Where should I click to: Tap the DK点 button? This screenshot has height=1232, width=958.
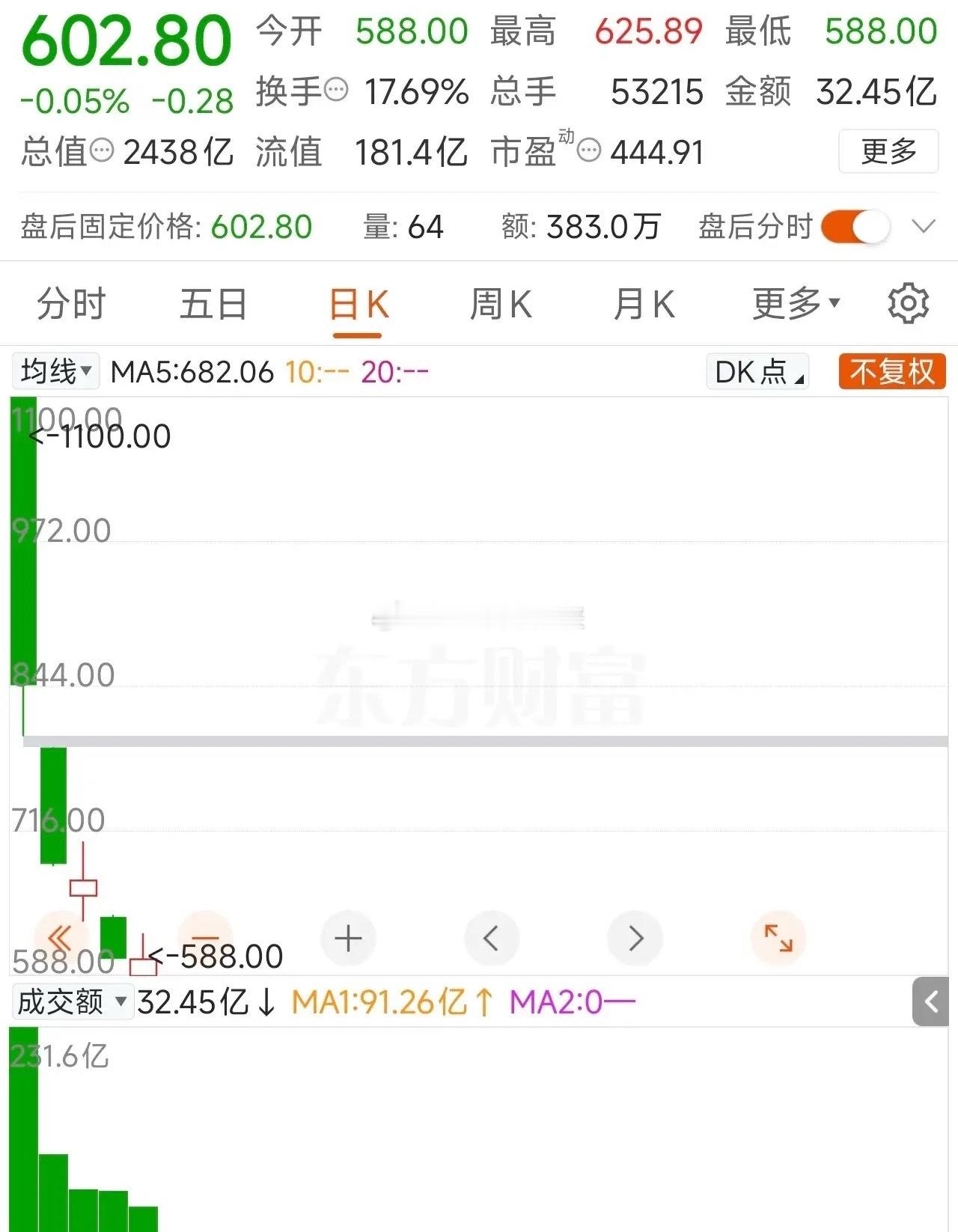point(757,371)
